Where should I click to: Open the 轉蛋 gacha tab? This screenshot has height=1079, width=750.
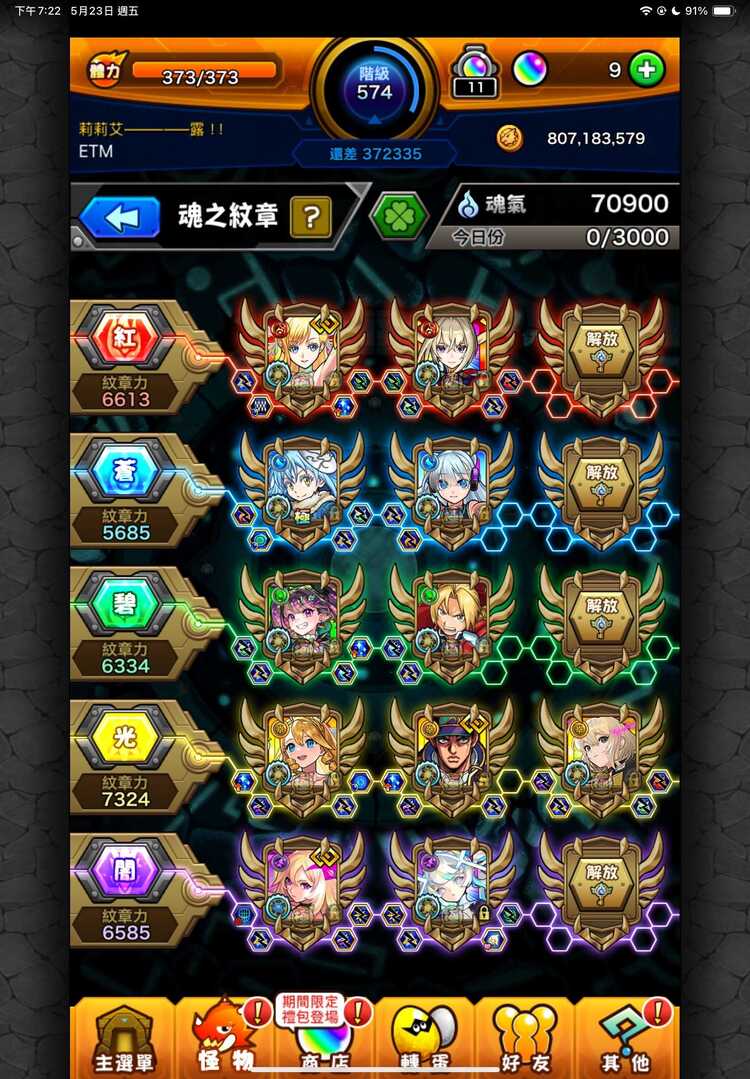424,1040
